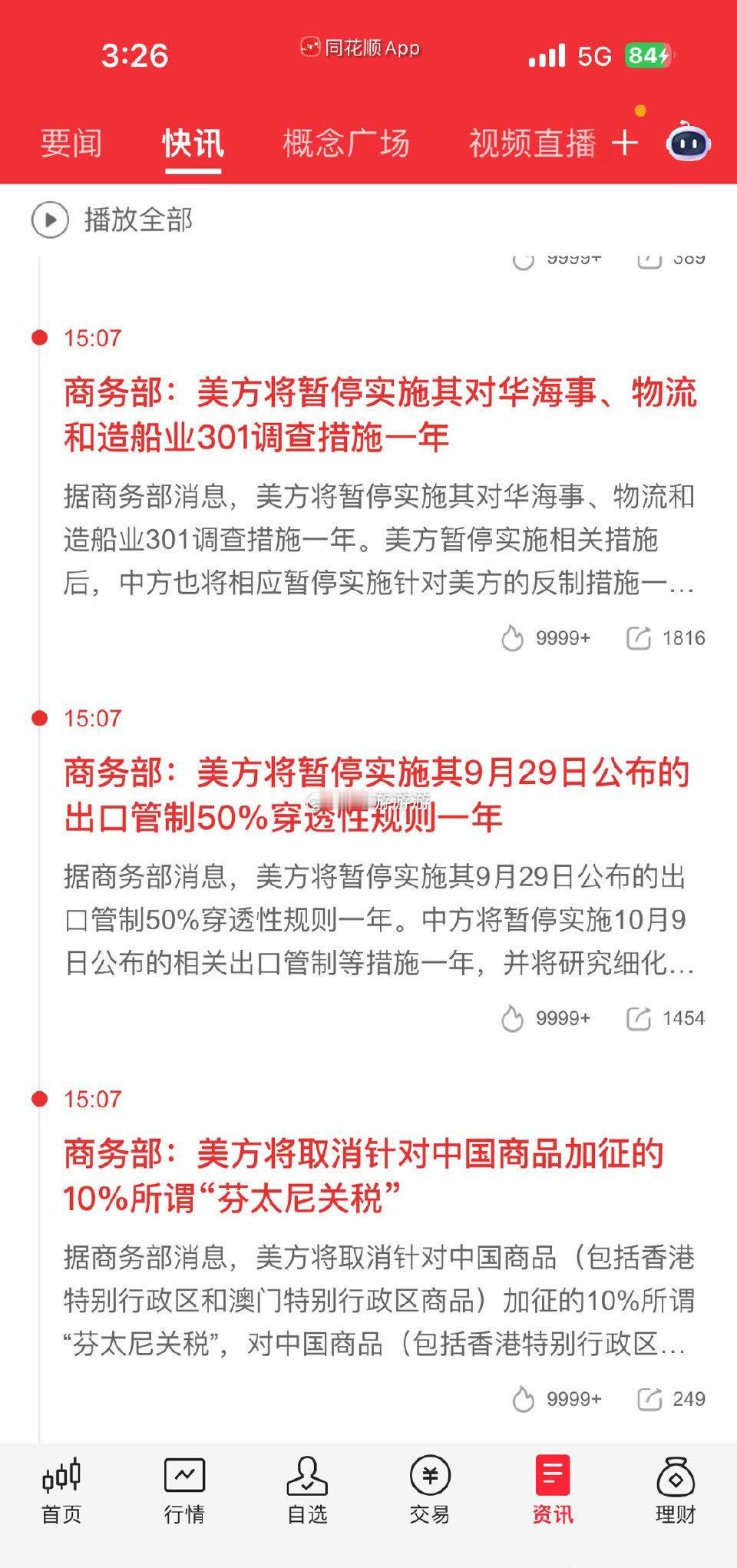Like the 301调查措施 news item
The height and width of the screenshot is (1568, 737).
point(514,637)
